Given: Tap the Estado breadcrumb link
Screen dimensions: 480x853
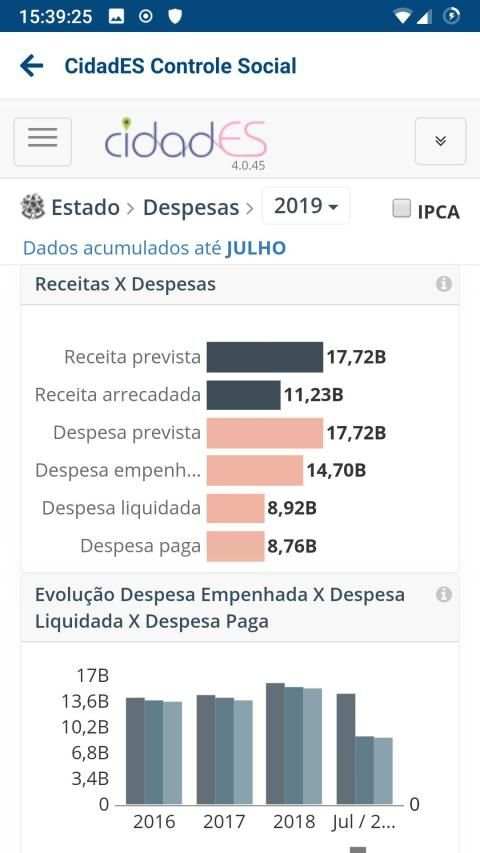Looking at the screenshot, I should (85, 207).
